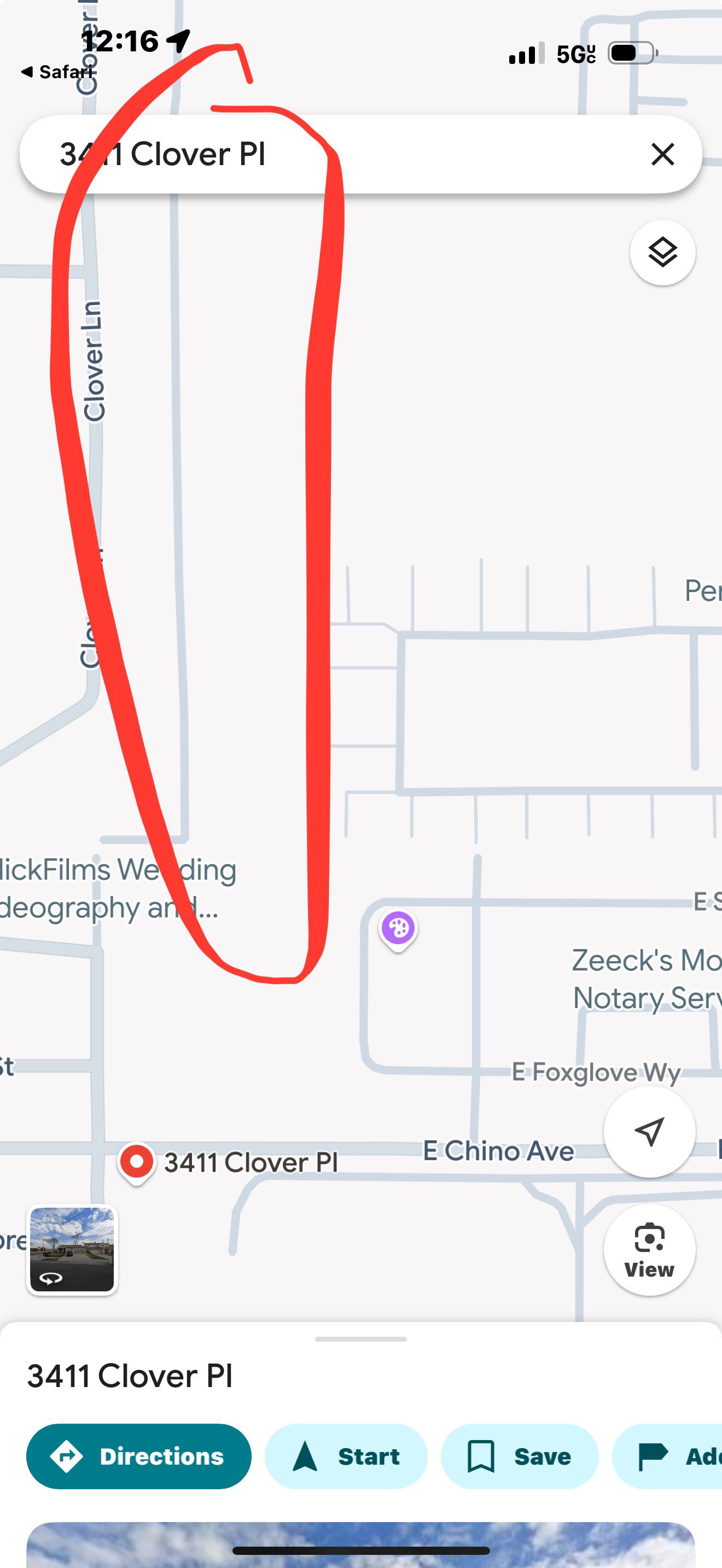Select the purple art place marker
Image resolution: width=722 pixels, height=1568 pixels.
coord(398,930)
